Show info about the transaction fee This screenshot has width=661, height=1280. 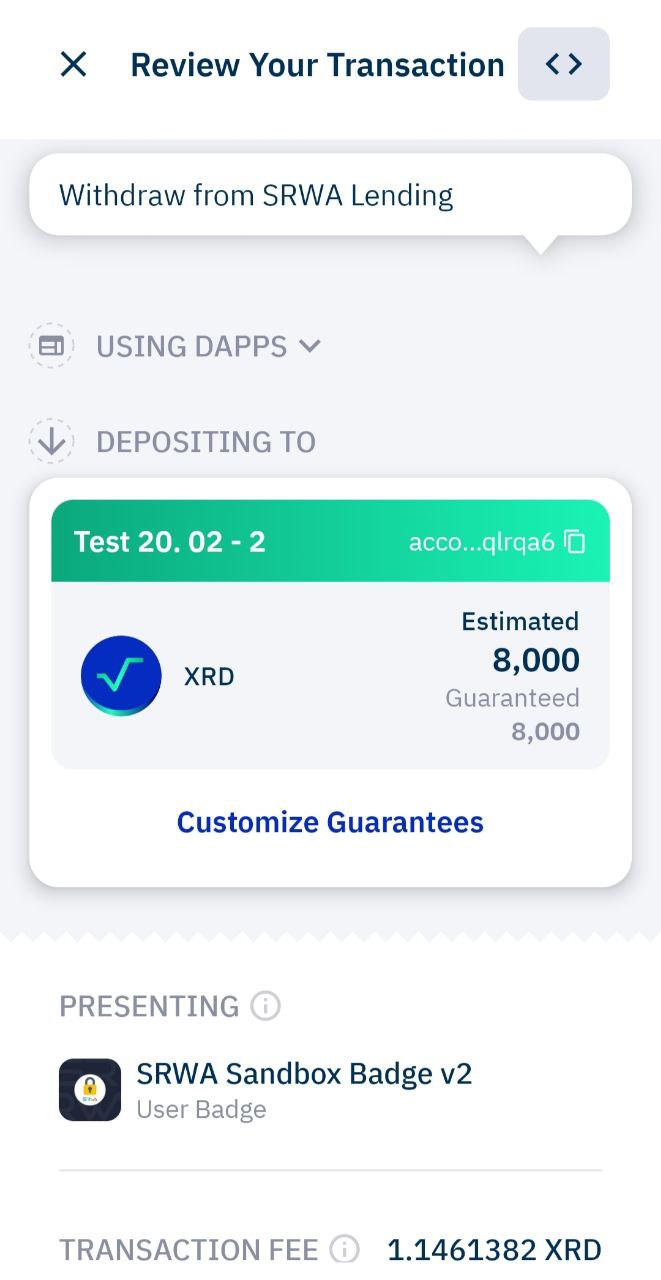pos(344,1249)
